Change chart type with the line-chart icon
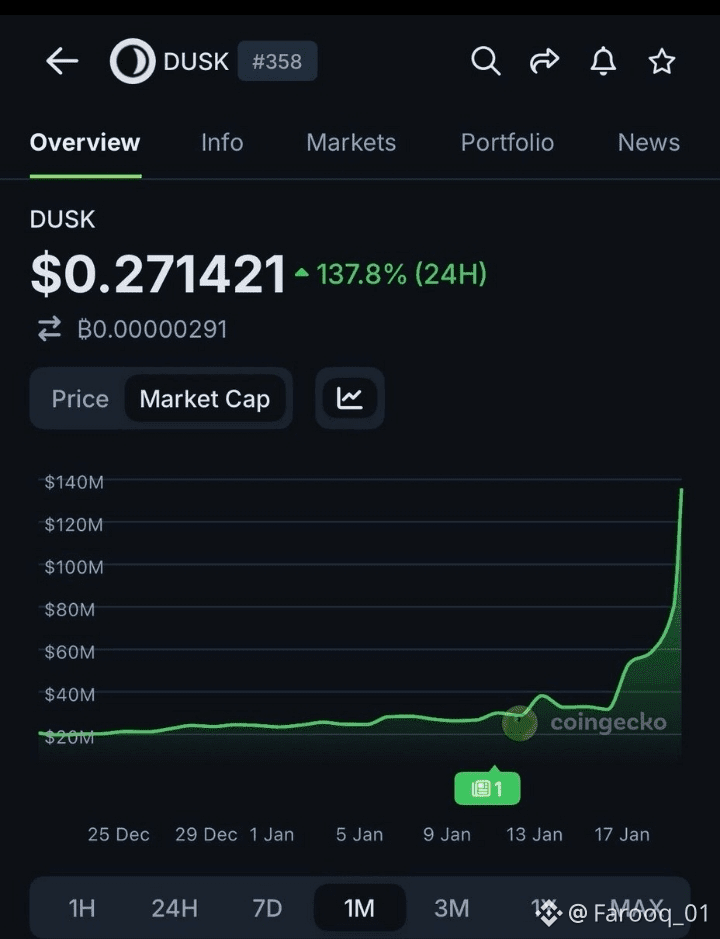 point(349,398)
